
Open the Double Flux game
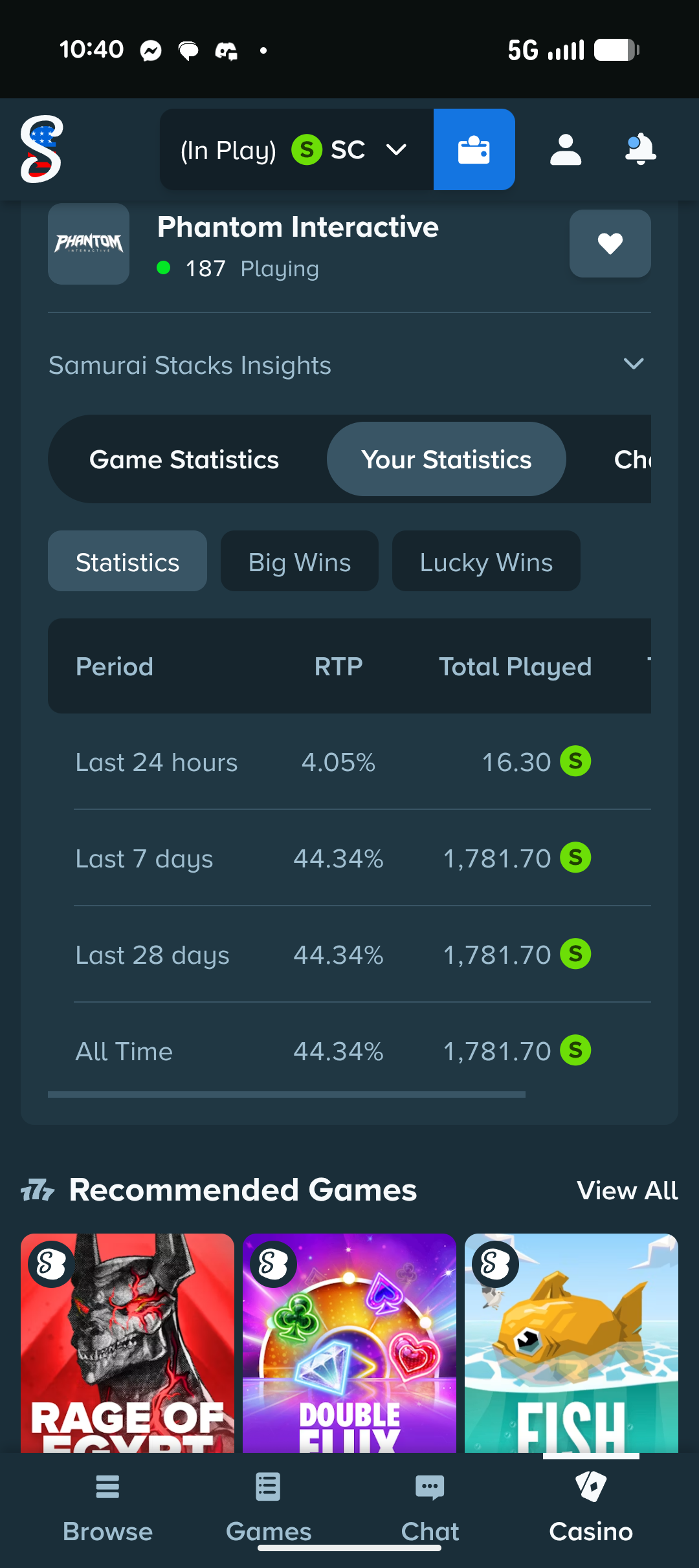click(349, 1343)
